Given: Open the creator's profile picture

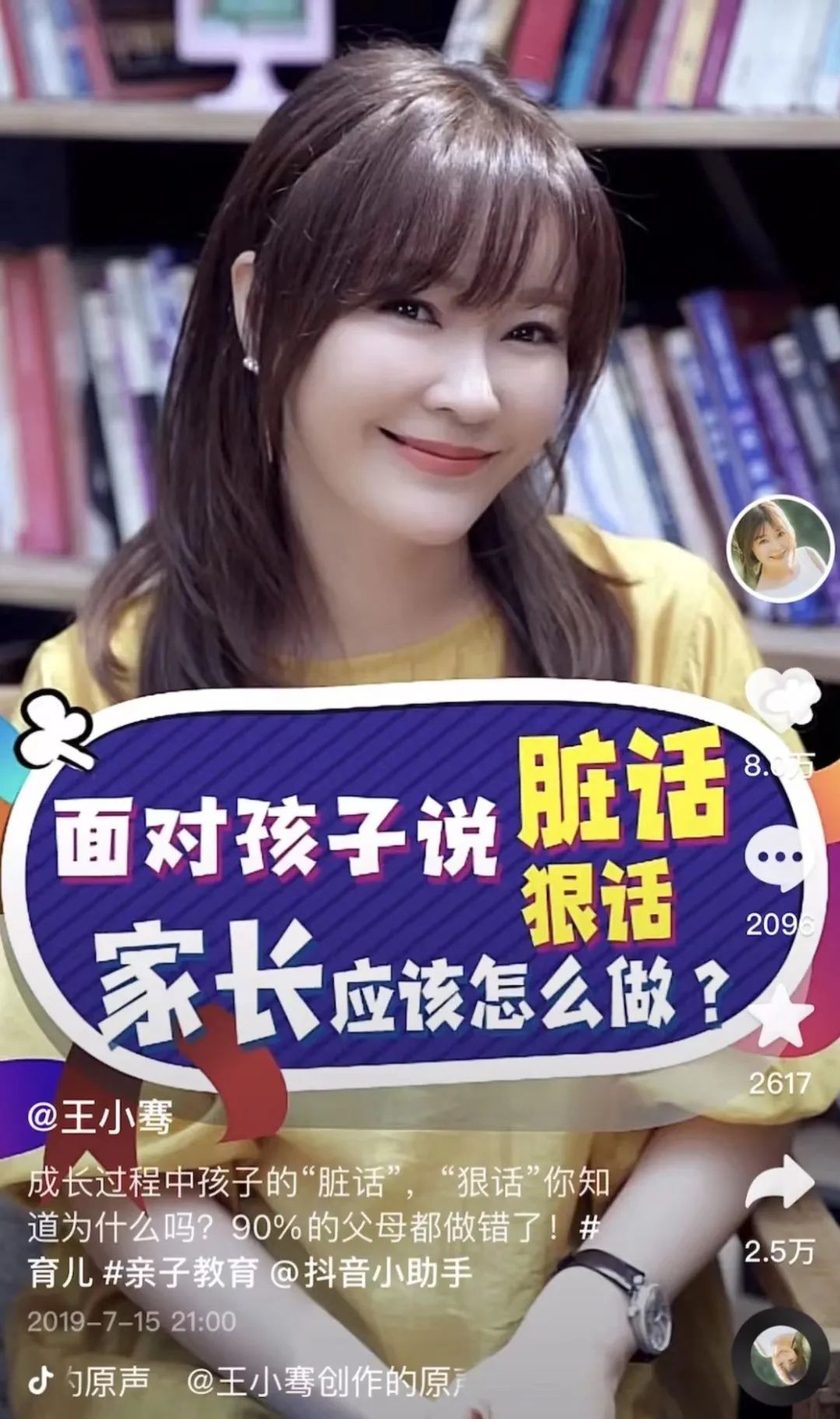Looking at the screenshot, I should 779,549.
